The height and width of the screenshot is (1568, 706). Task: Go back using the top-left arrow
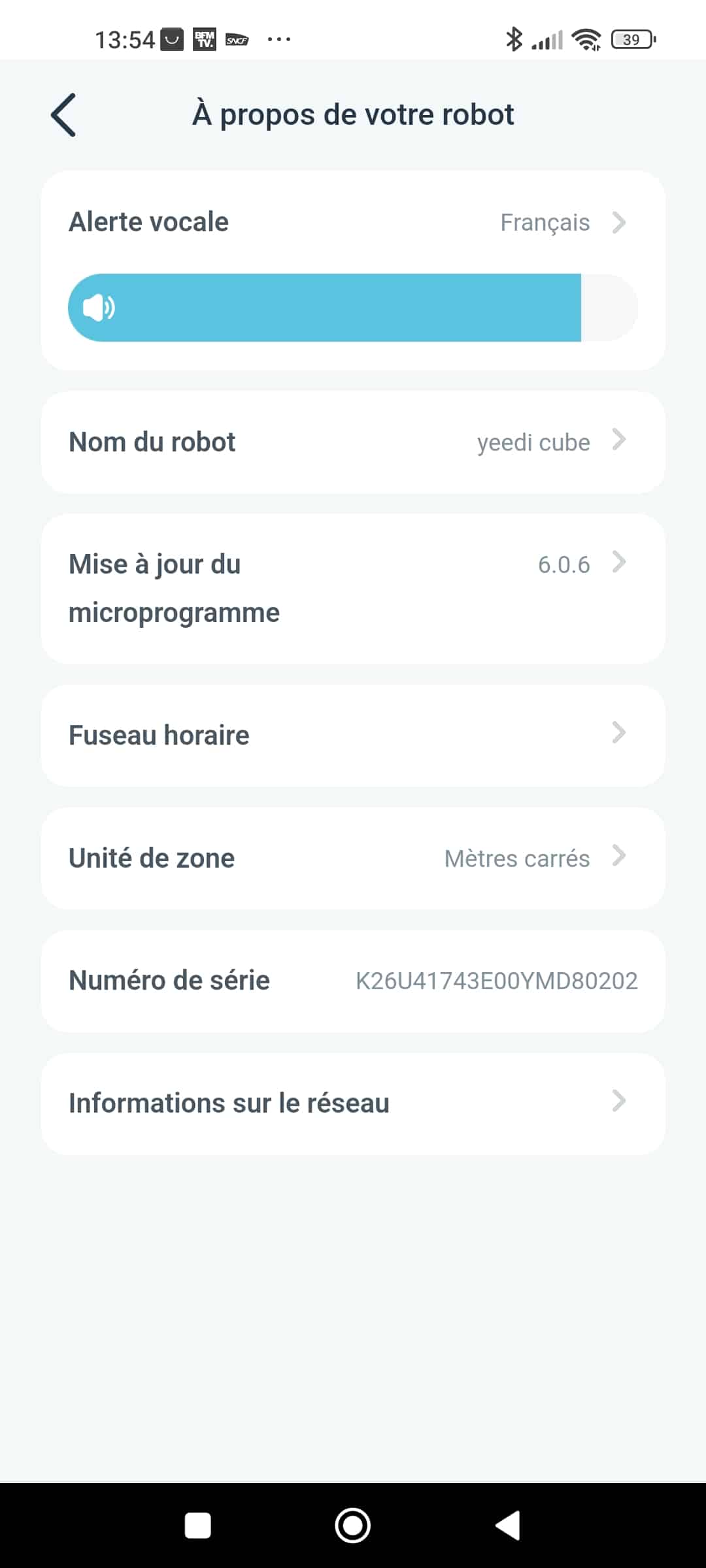coord(63,115)
